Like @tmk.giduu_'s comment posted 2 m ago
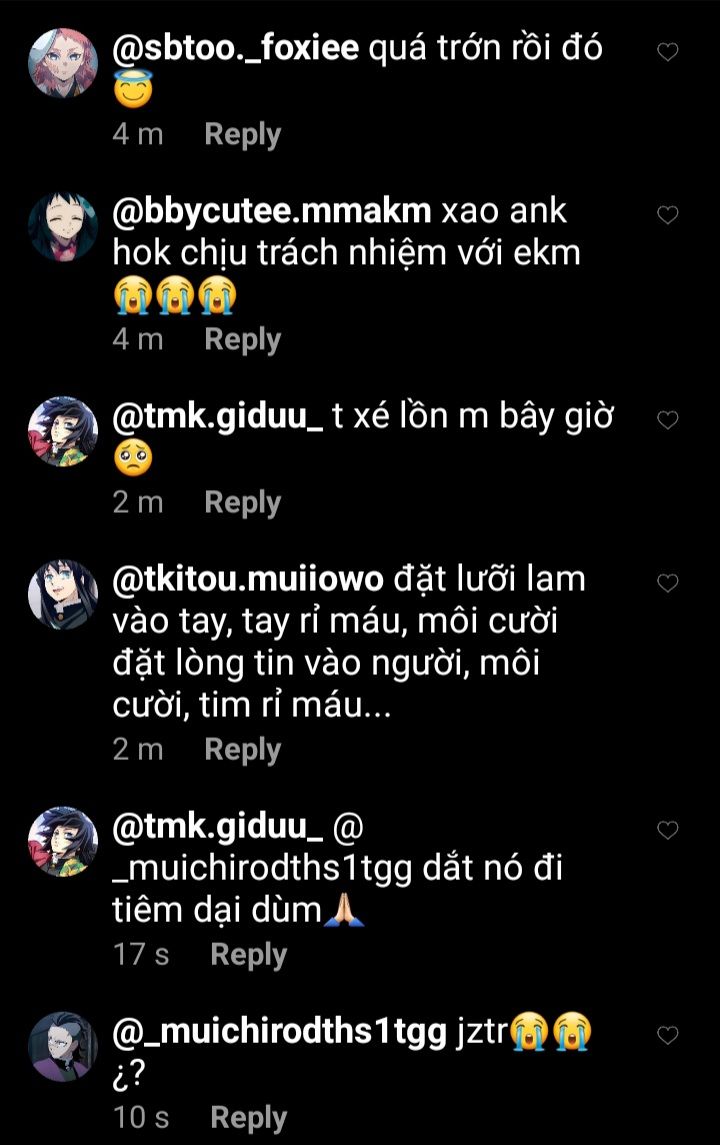The image size is (720, 1145). coord(667,421)
